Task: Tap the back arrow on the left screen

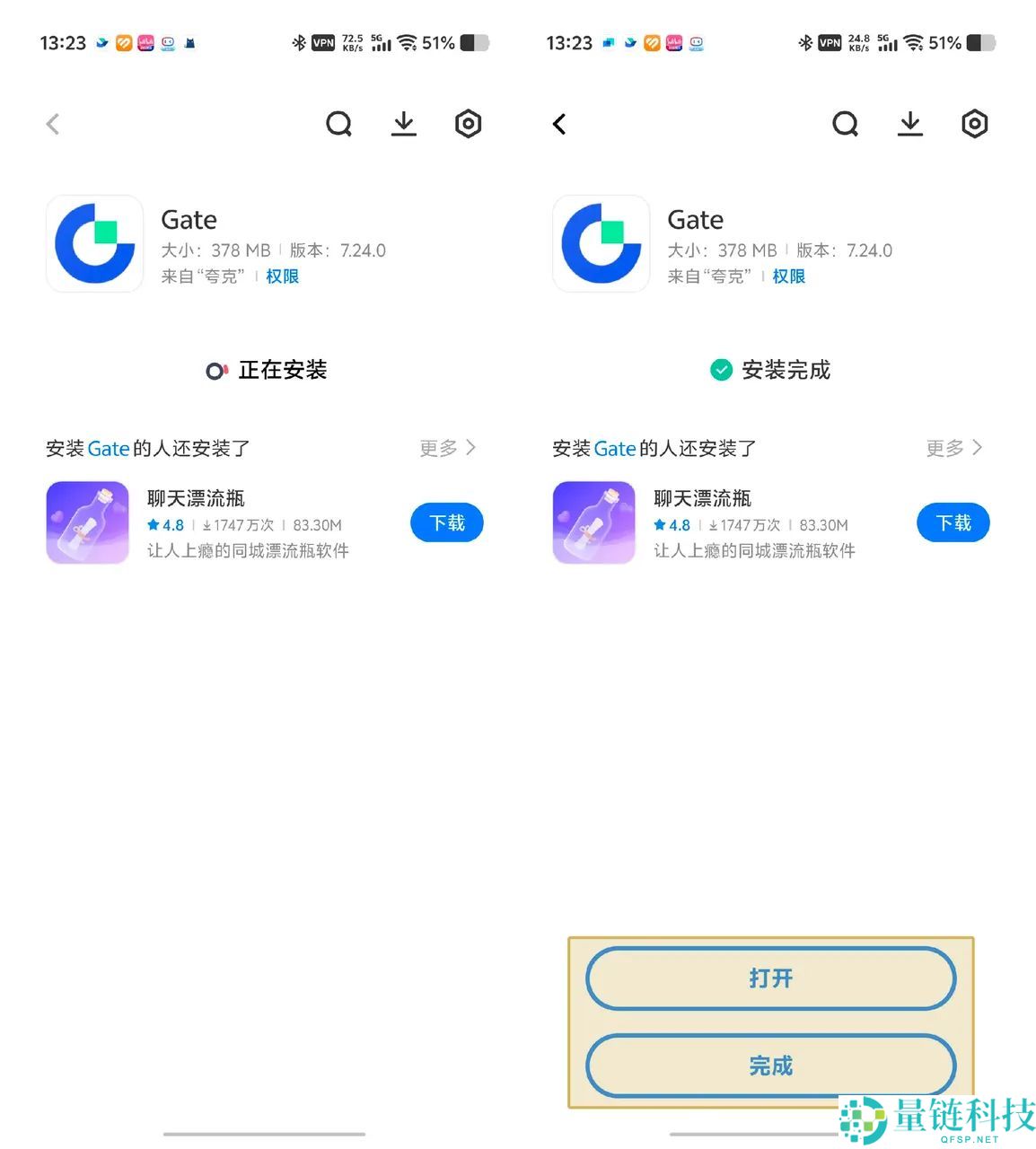Action: pyautogui.click(x=52, y=124)
